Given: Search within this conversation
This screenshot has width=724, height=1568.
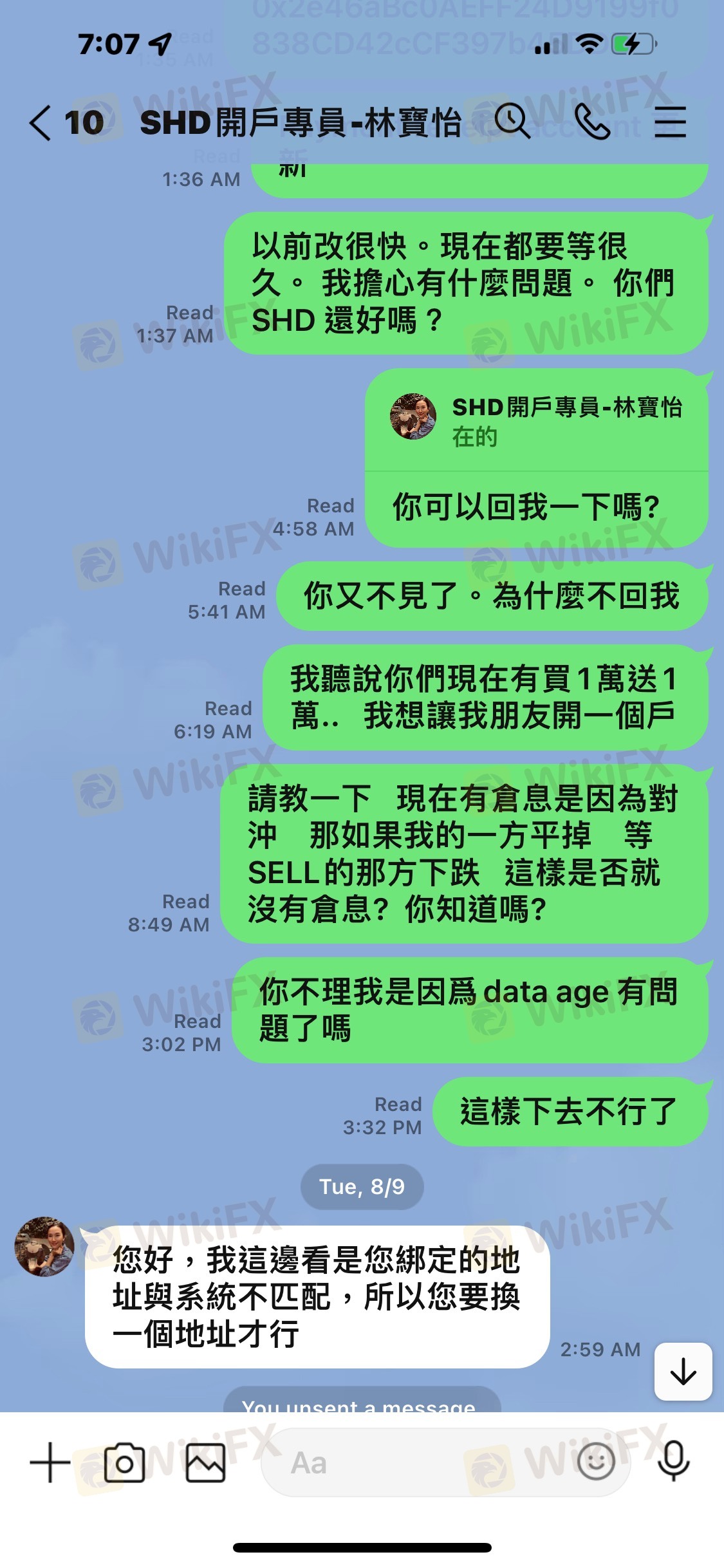Looking at the screenshot, I should pyautogui.click(x=512, y=121).
